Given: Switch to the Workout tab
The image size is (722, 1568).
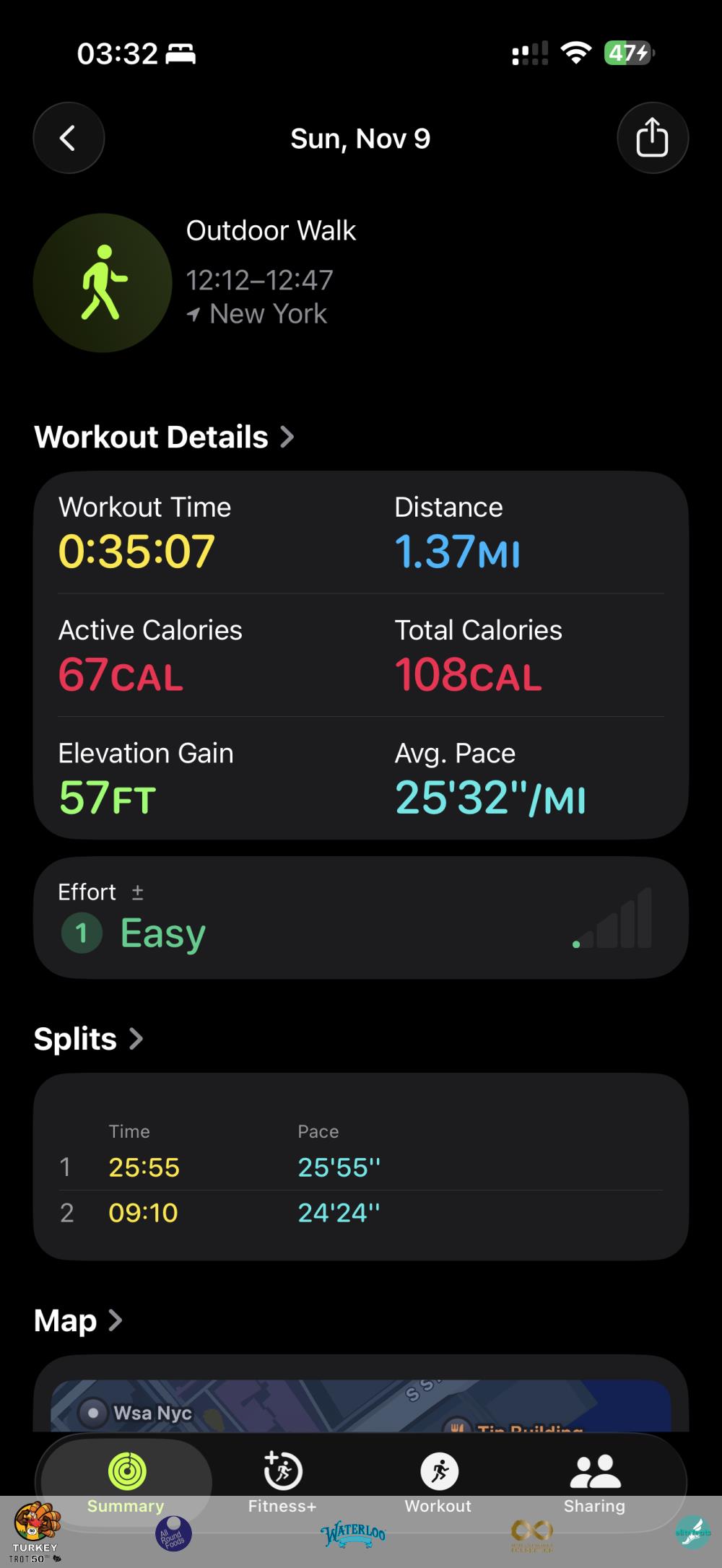Looking at the screenshot, I should point(438,1481).
